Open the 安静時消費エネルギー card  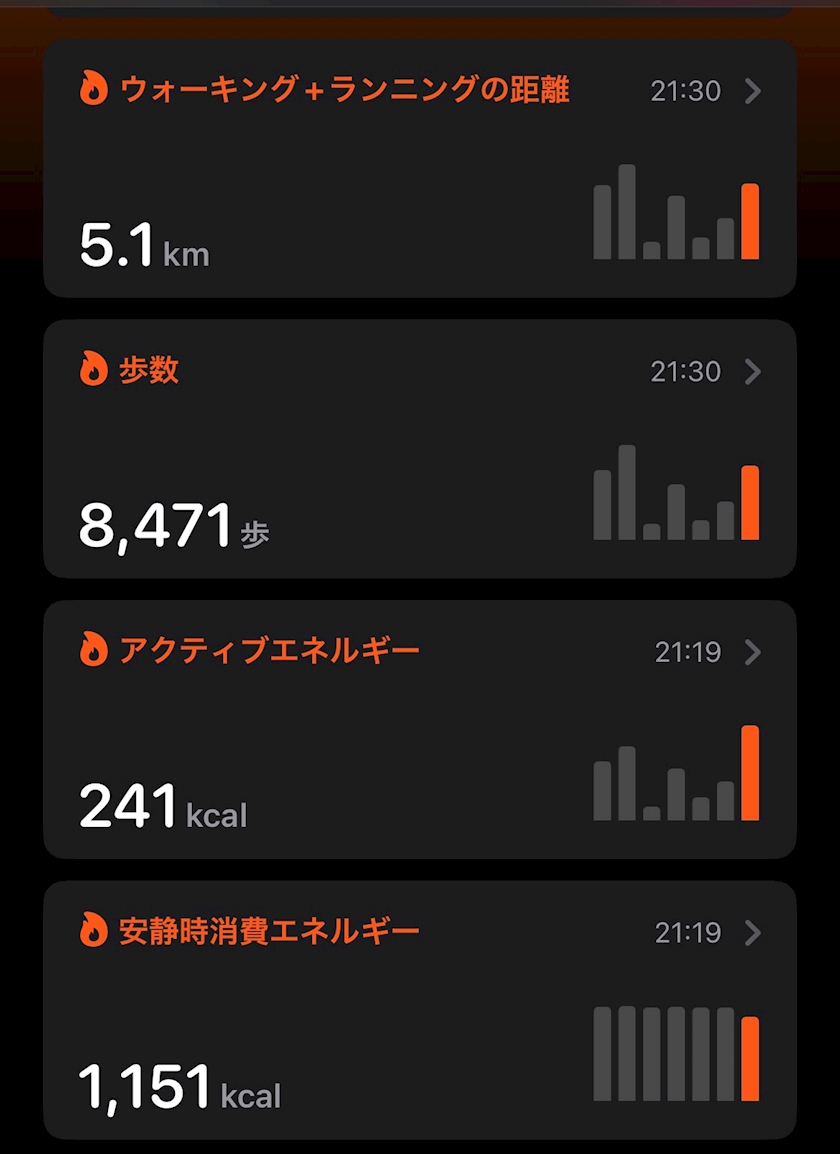click(x=420, y=1010)
